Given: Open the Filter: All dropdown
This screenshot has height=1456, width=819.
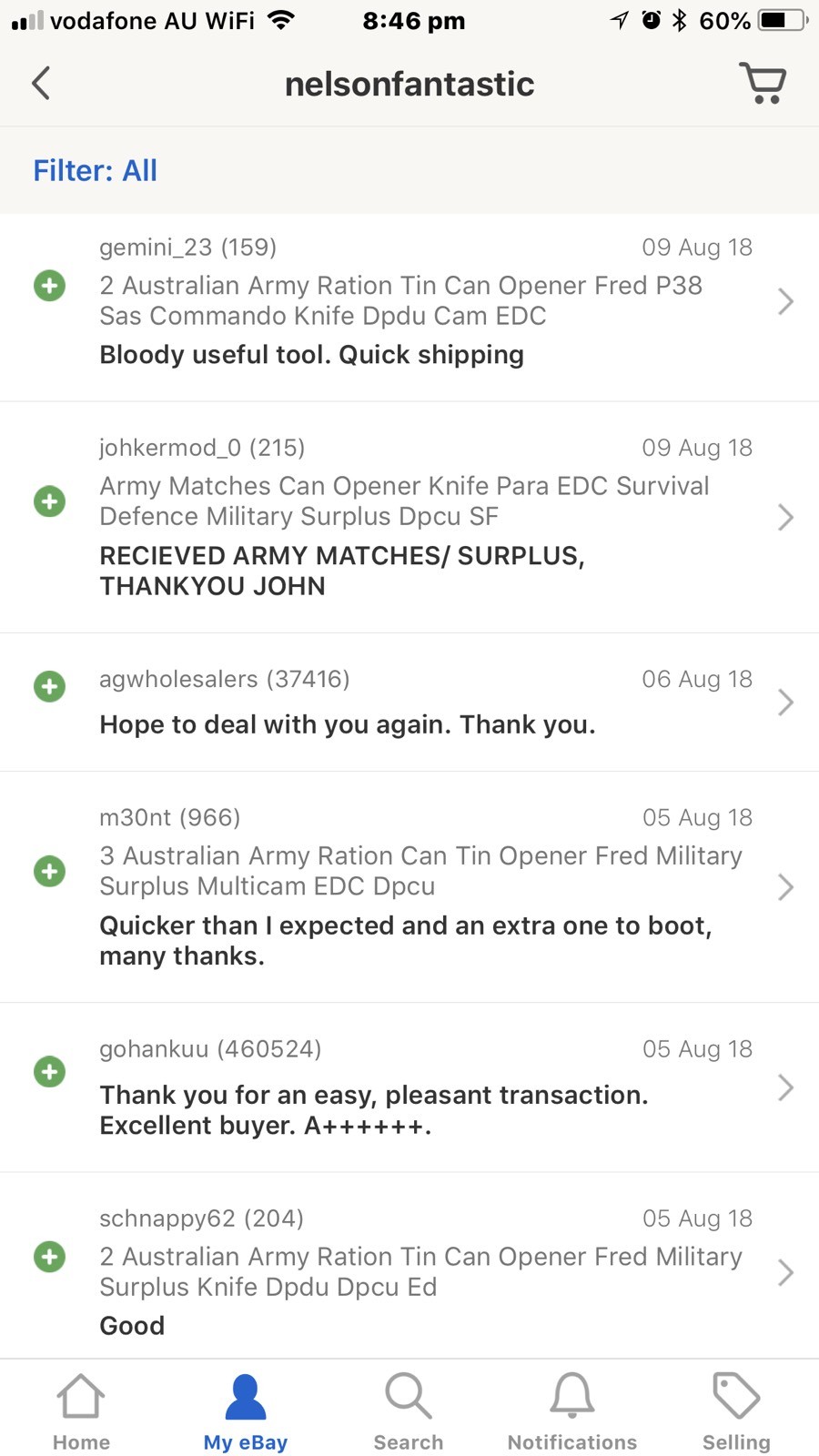Looking at the screenshot, I should point(95,170).
